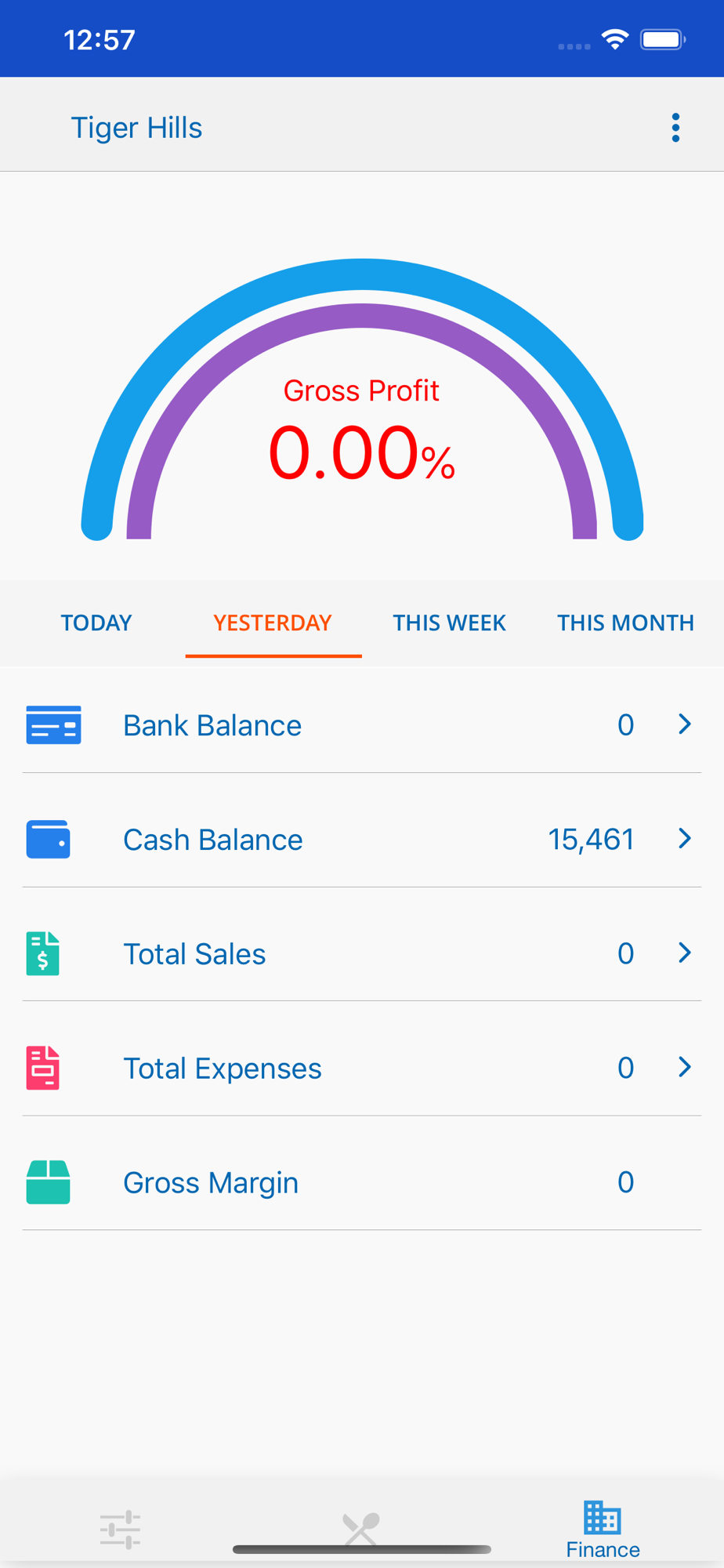Open the Total Expenses row
Screen dimensions: 724x1568
(361, 1068)
